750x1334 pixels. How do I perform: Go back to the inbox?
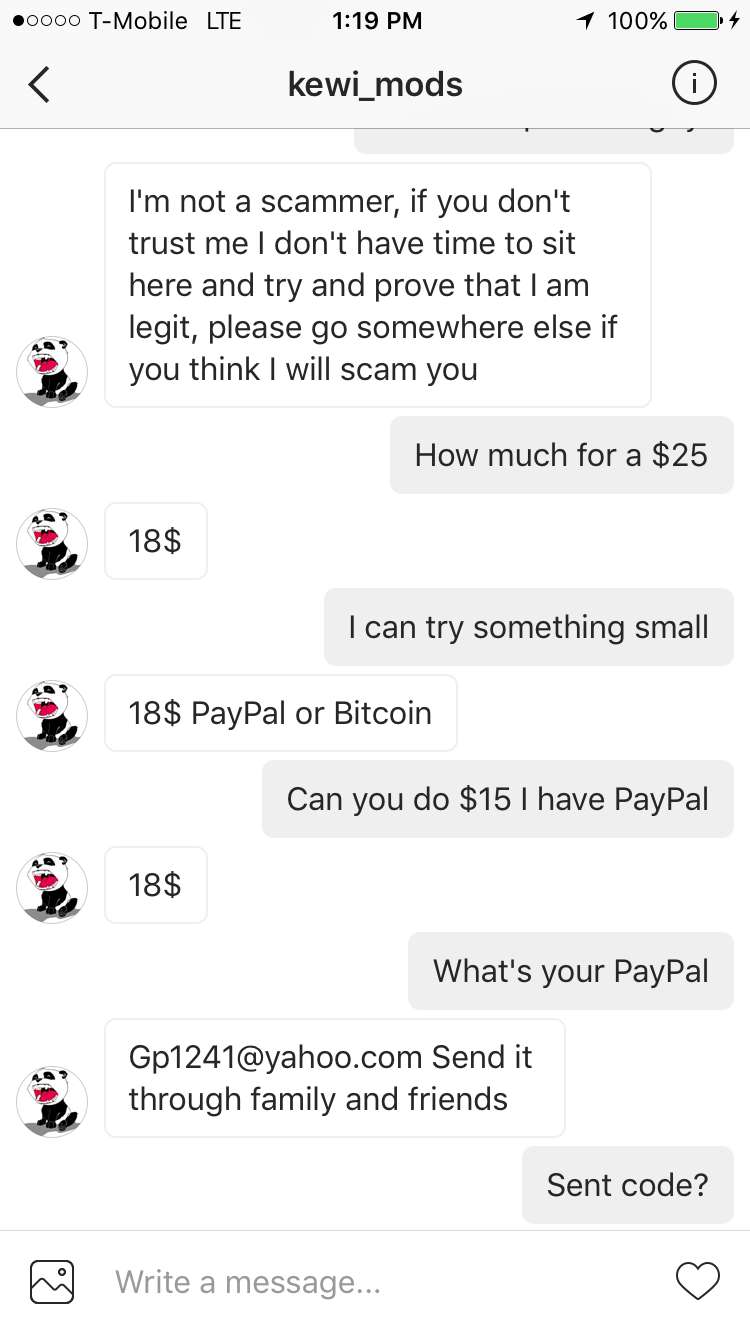coord(39,85)
